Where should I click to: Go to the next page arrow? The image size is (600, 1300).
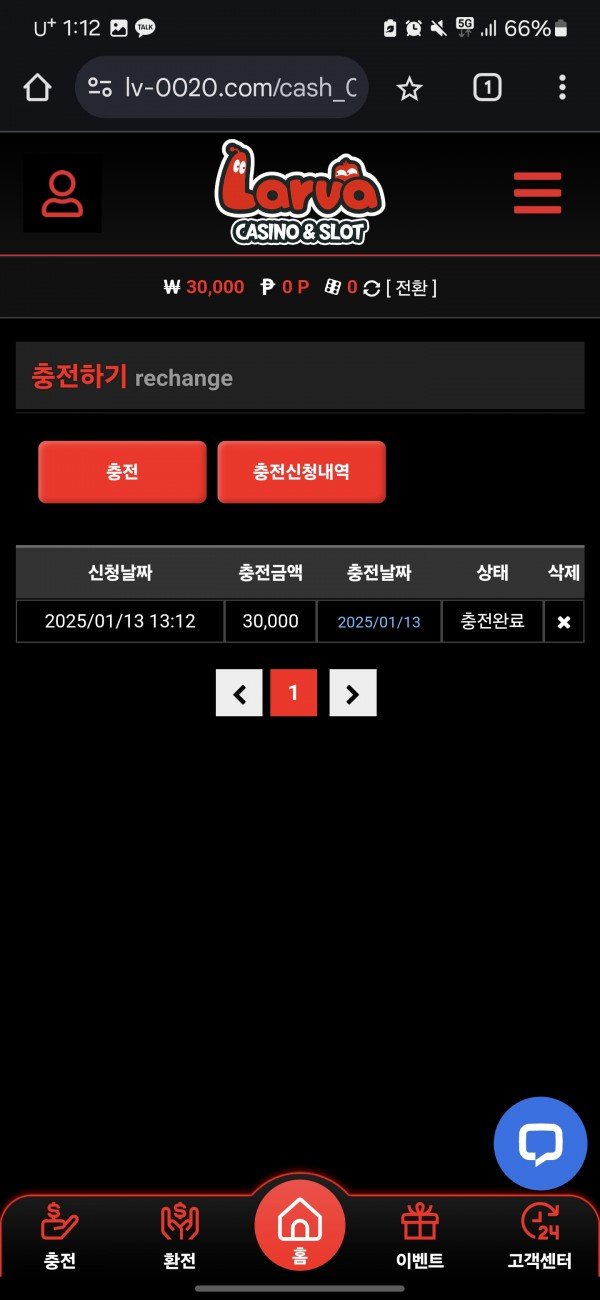(352, 693)
